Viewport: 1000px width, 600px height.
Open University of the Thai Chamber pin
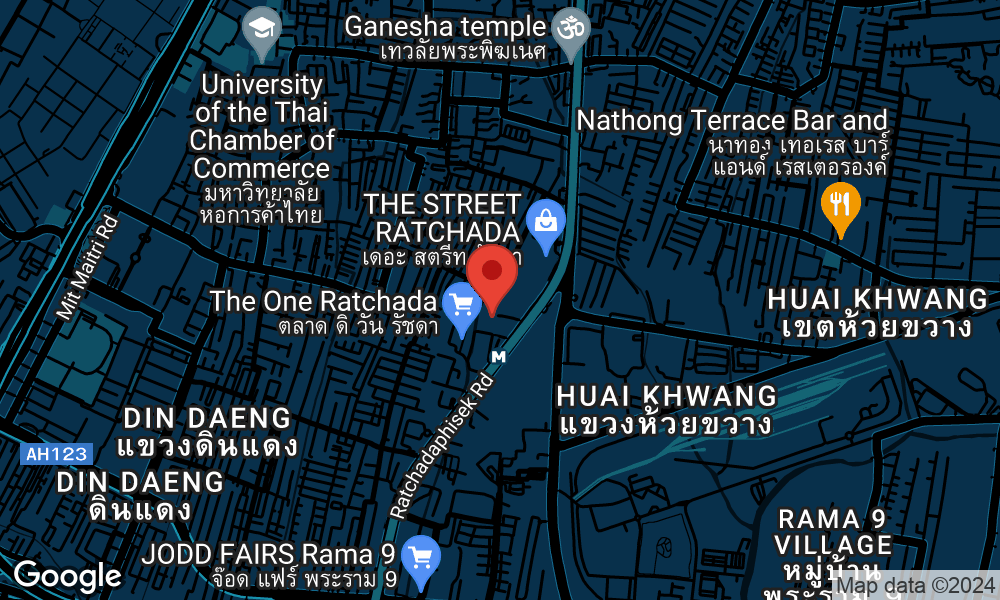[262, 27]
